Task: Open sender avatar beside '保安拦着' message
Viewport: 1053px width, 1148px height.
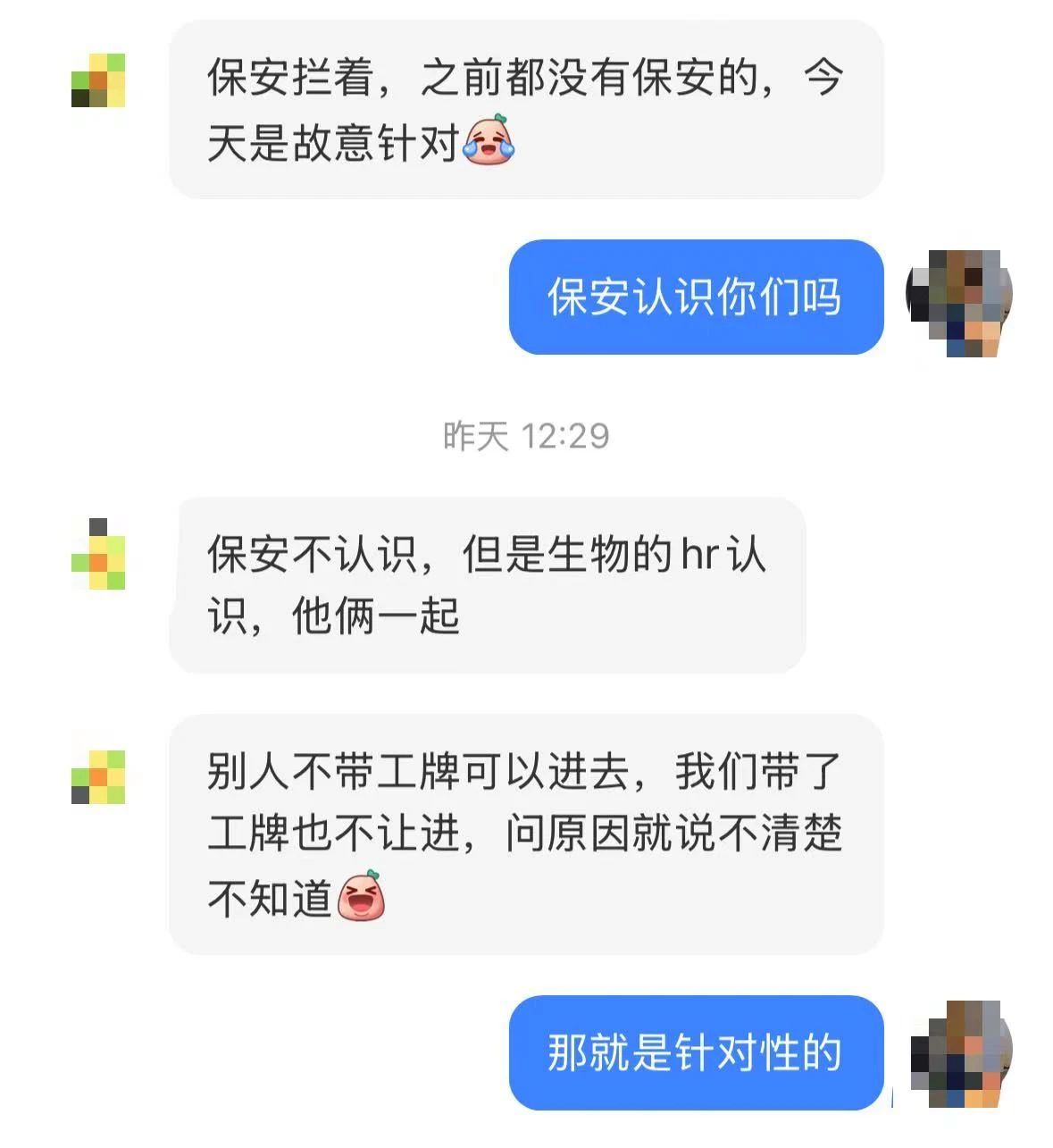Action: [97, 80]
